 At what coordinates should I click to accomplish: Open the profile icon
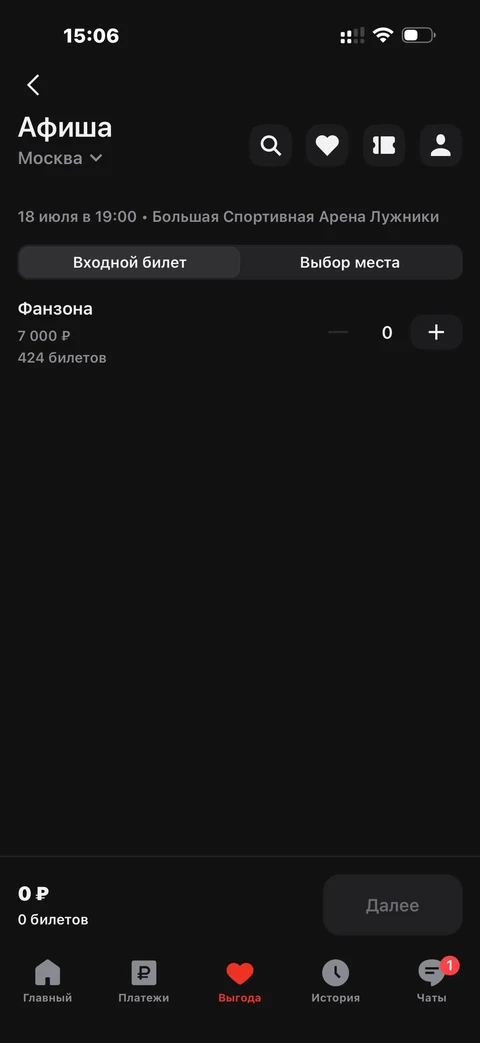click(x=441, y=145)
